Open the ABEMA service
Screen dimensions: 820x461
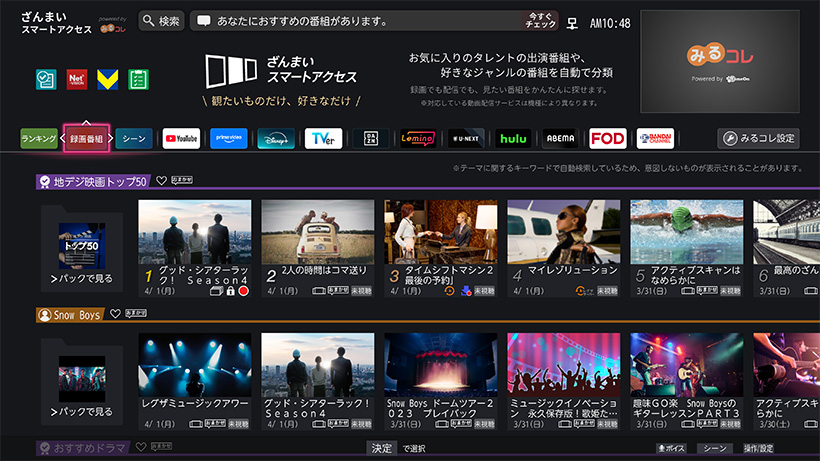pos(560,139)
